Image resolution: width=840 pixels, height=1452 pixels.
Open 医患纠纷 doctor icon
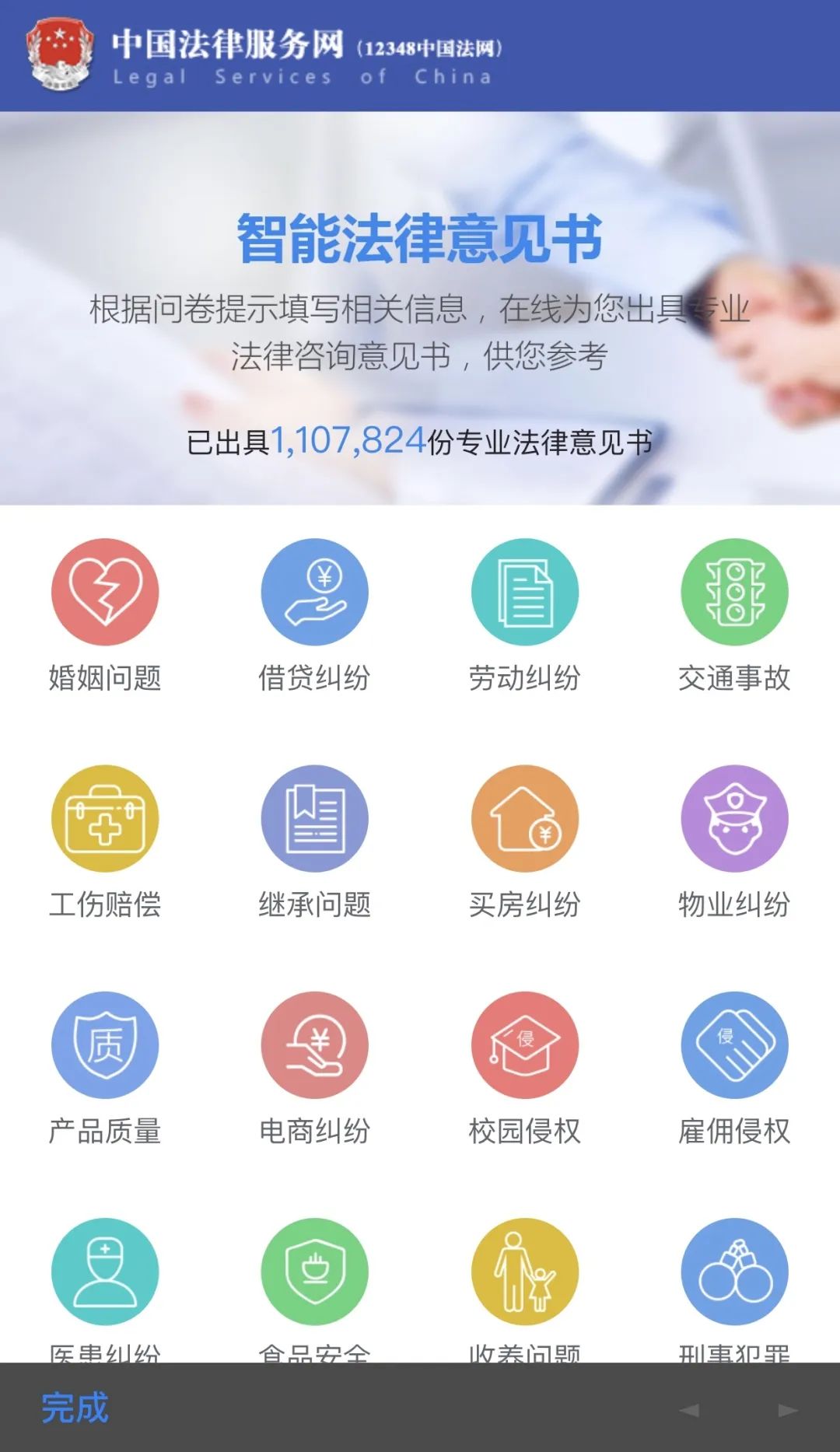[x=105, y=1272]
